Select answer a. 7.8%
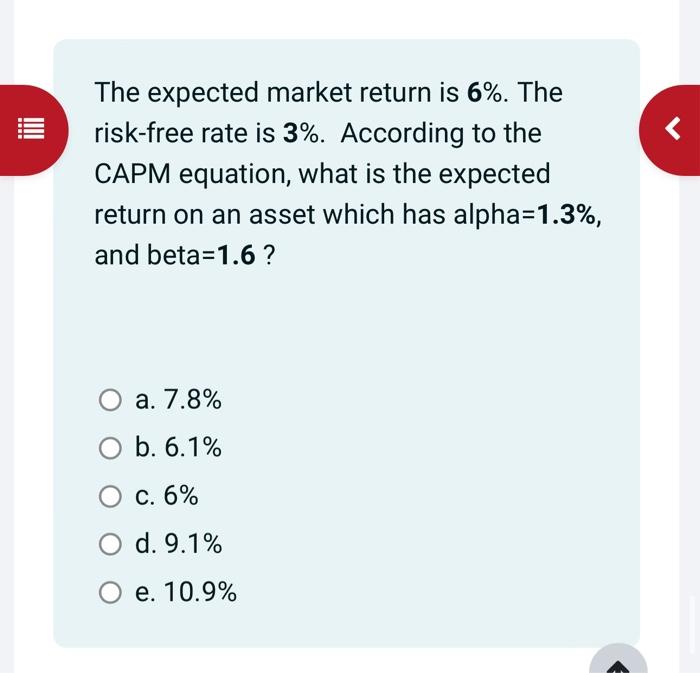 (x=110, y=401)
